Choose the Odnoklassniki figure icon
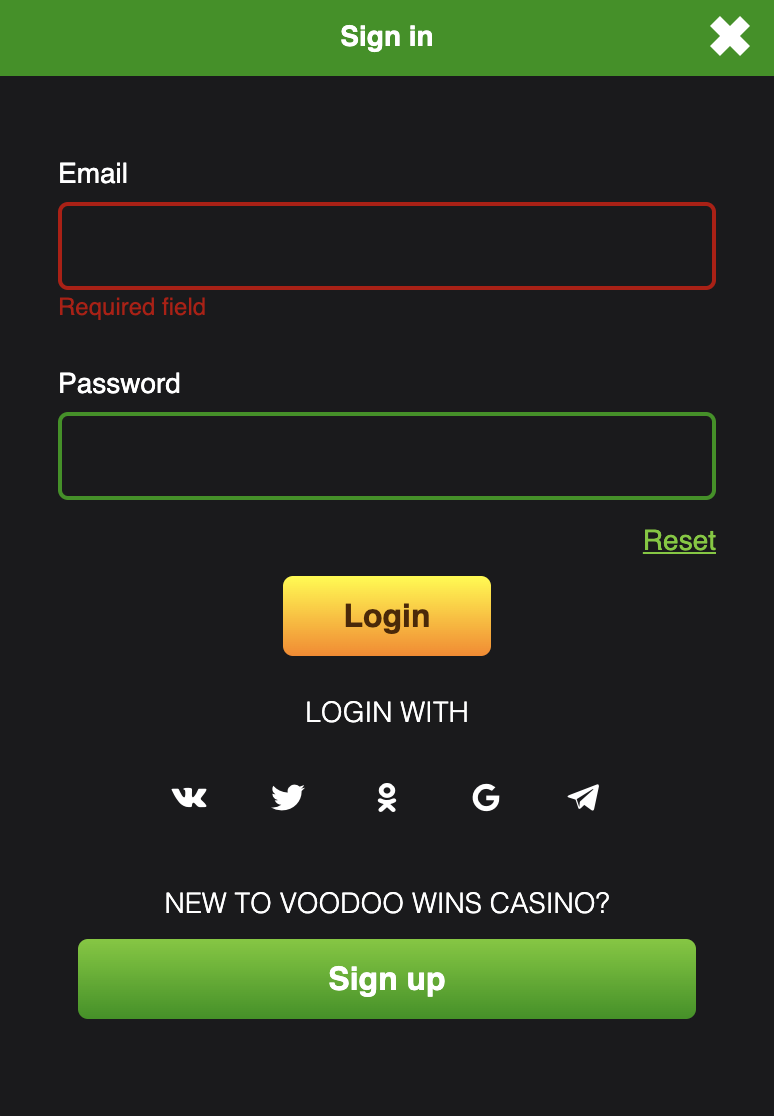Screen dimensions: 774x1116 [387, 797]
